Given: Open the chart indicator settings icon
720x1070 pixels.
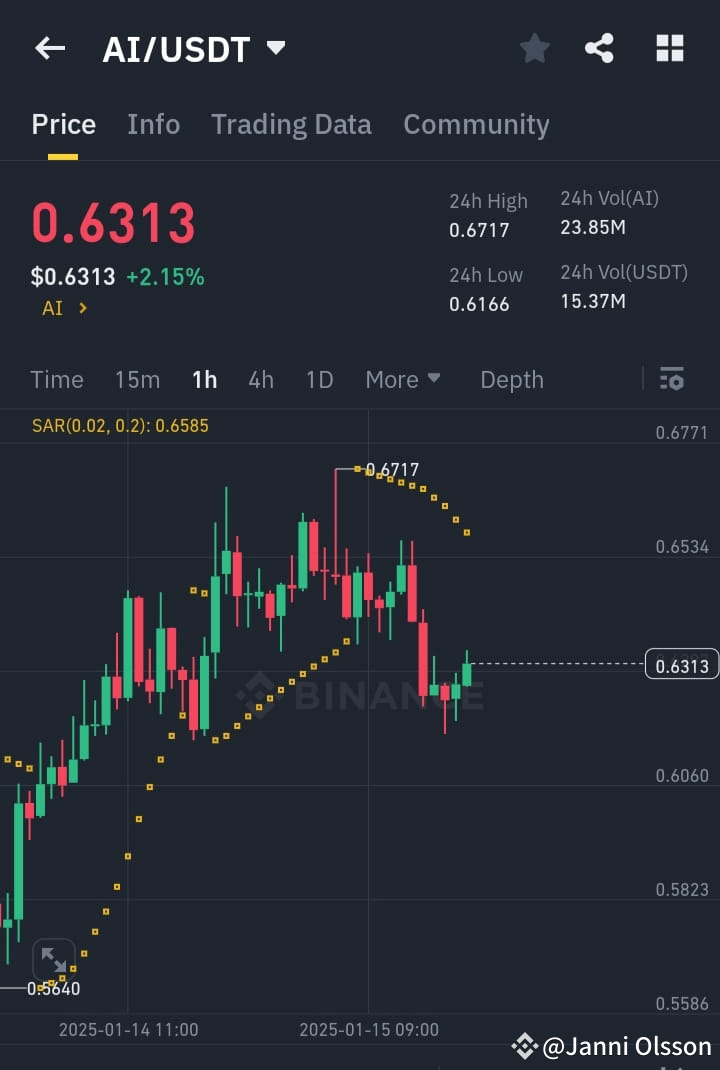Looking at the screenshot, I should tap(671, 379).
